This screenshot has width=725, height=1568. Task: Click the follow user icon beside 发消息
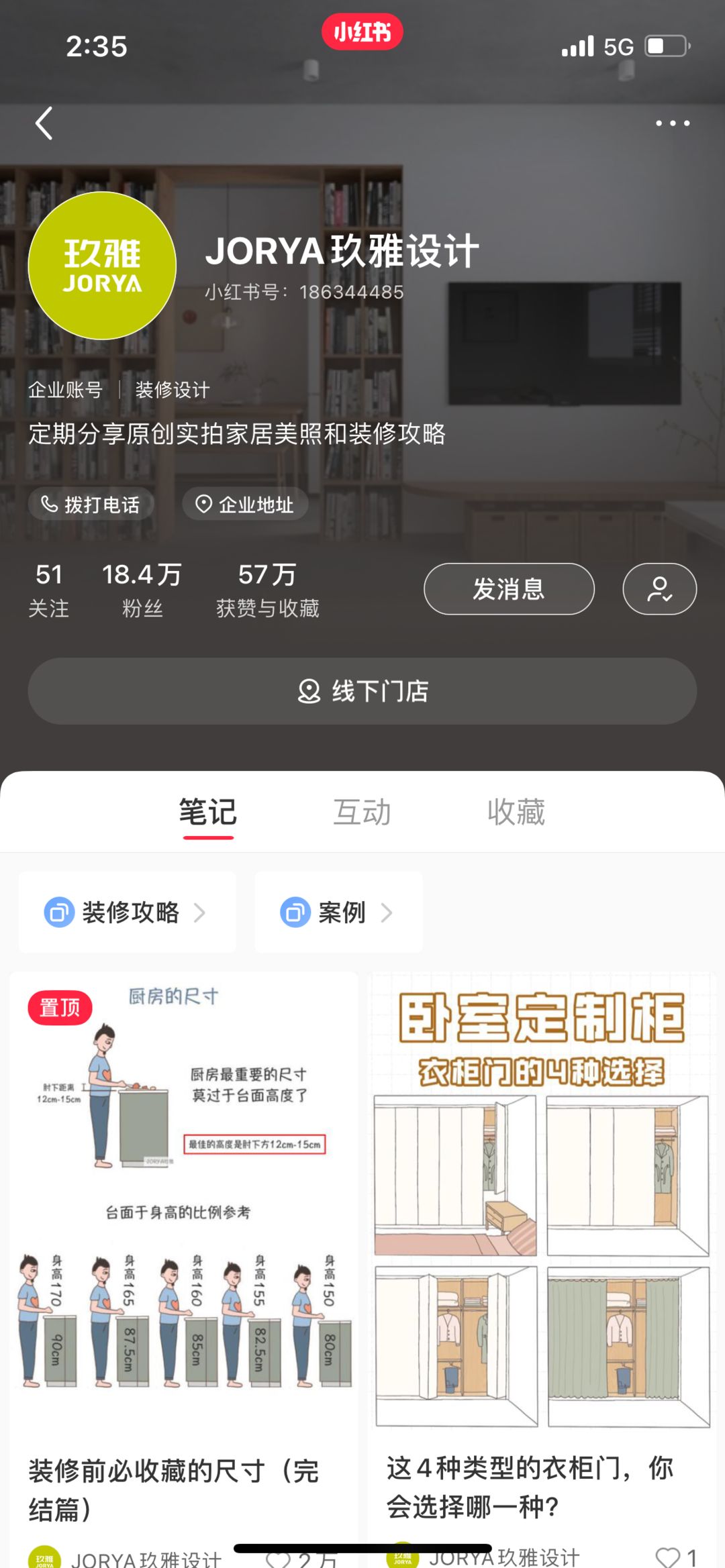point(659,588)
